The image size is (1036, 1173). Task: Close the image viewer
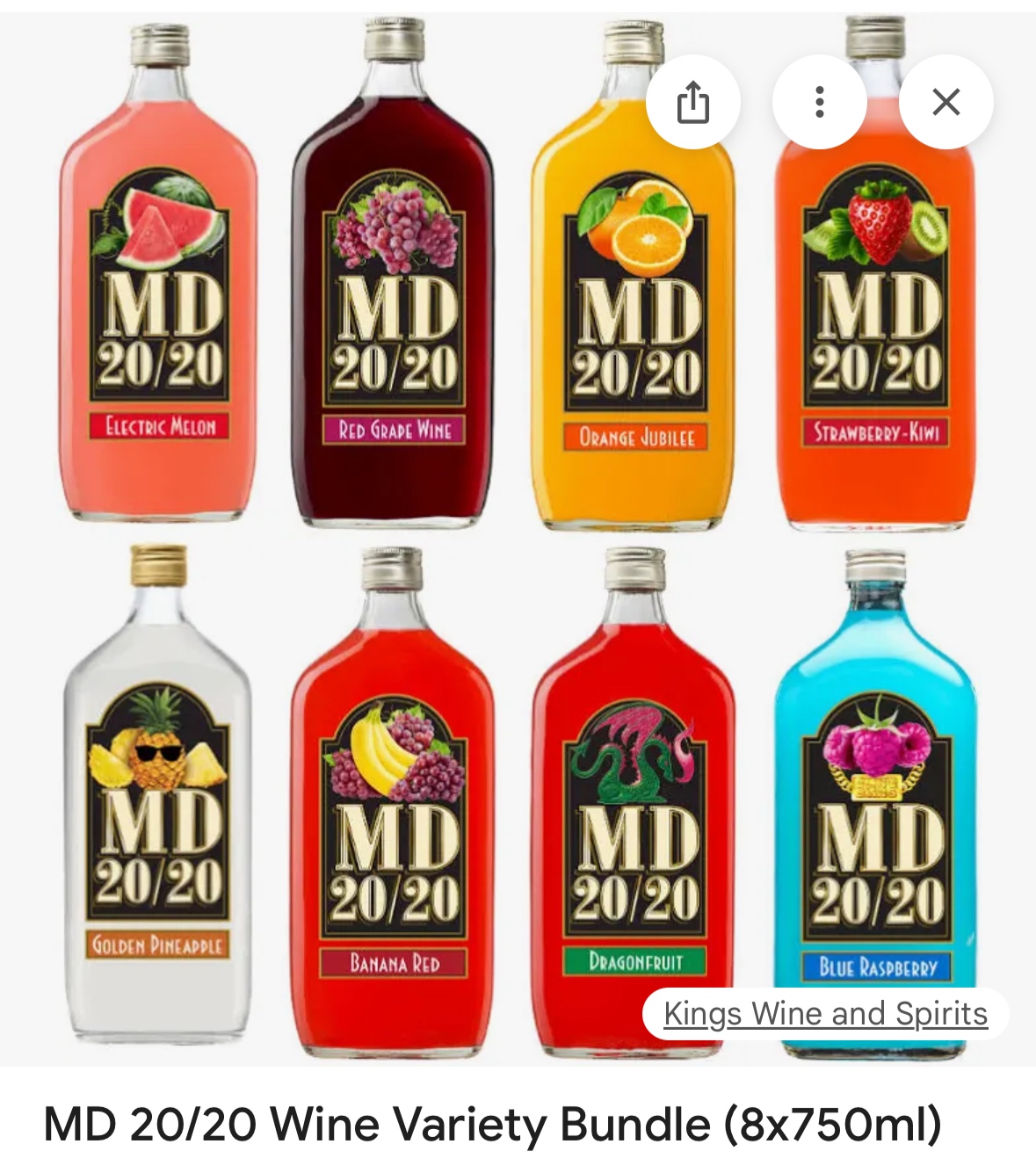(x=945, y=102)
